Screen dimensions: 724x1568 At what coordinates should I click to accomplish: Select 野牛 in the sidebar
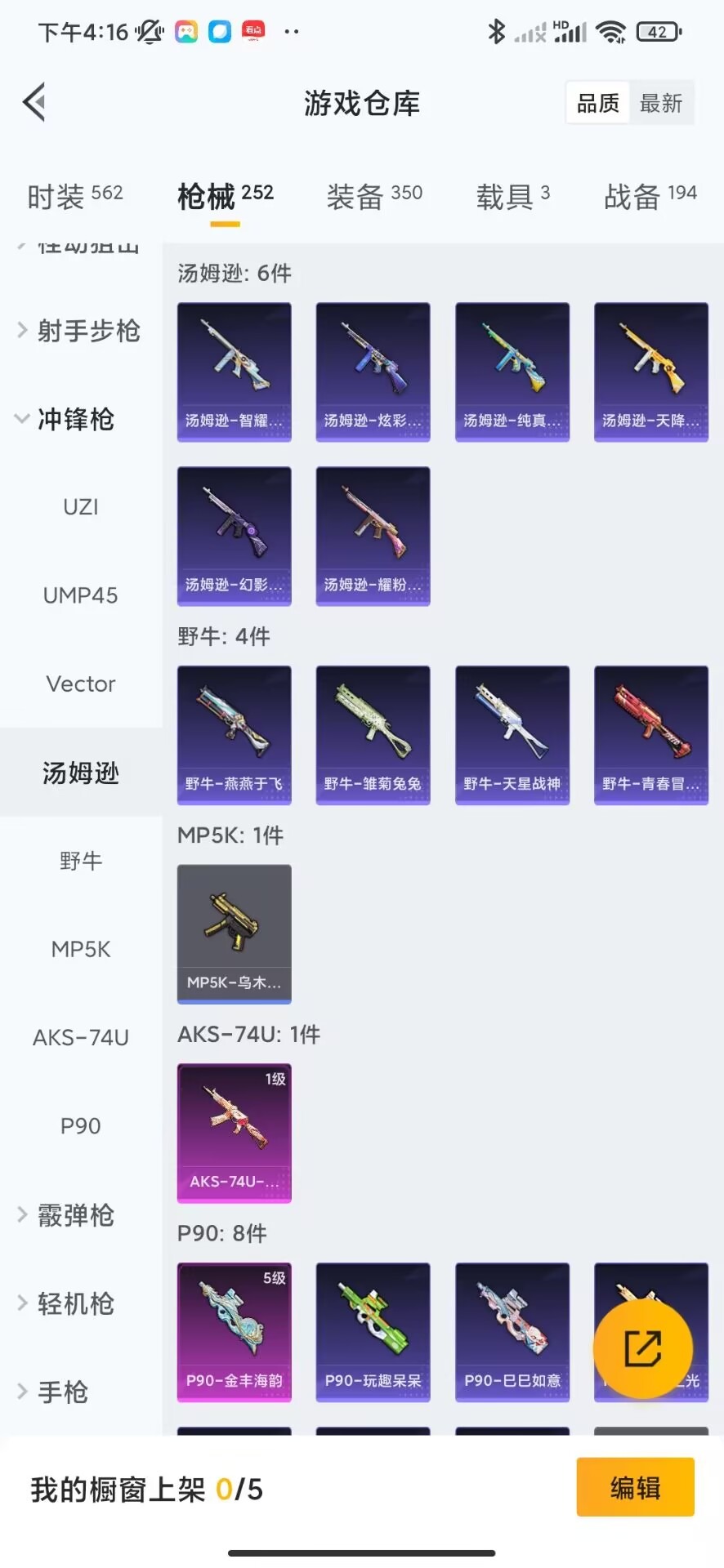pyautogui.click(x=80, y=861)
